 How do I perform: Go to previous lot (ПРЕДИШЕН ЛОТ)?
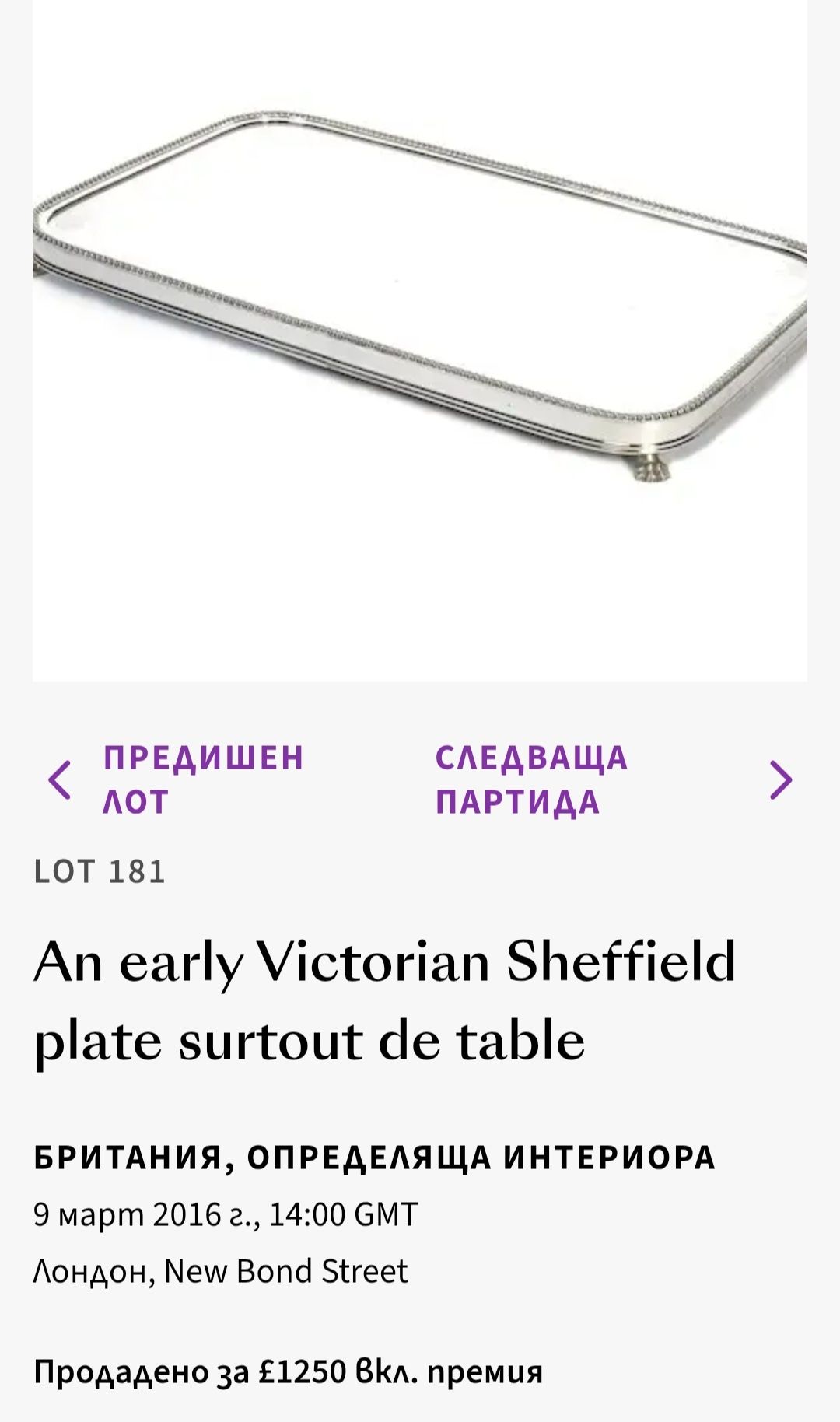point(202,779)
